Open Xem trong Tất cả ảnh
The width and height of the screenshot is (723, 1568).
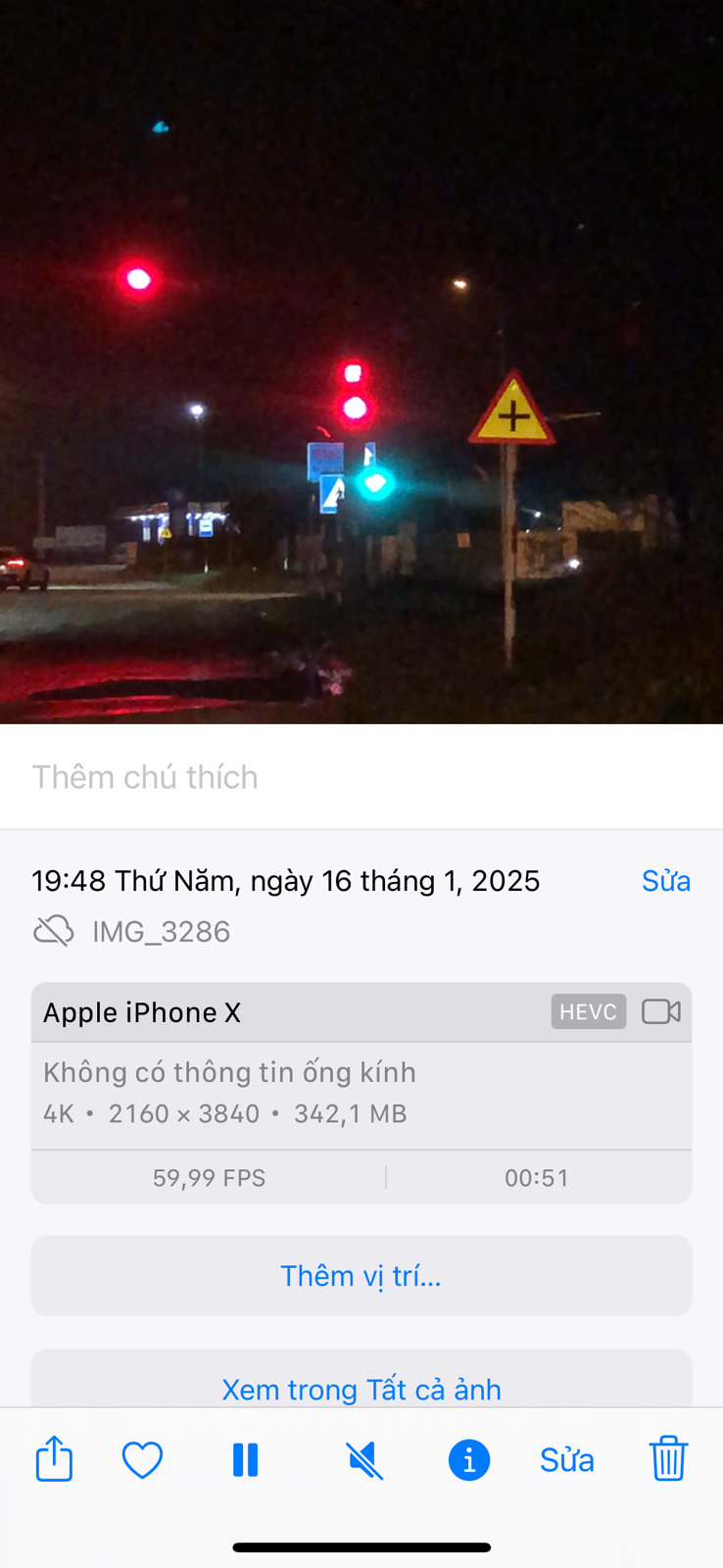[x=361, y=1388]
